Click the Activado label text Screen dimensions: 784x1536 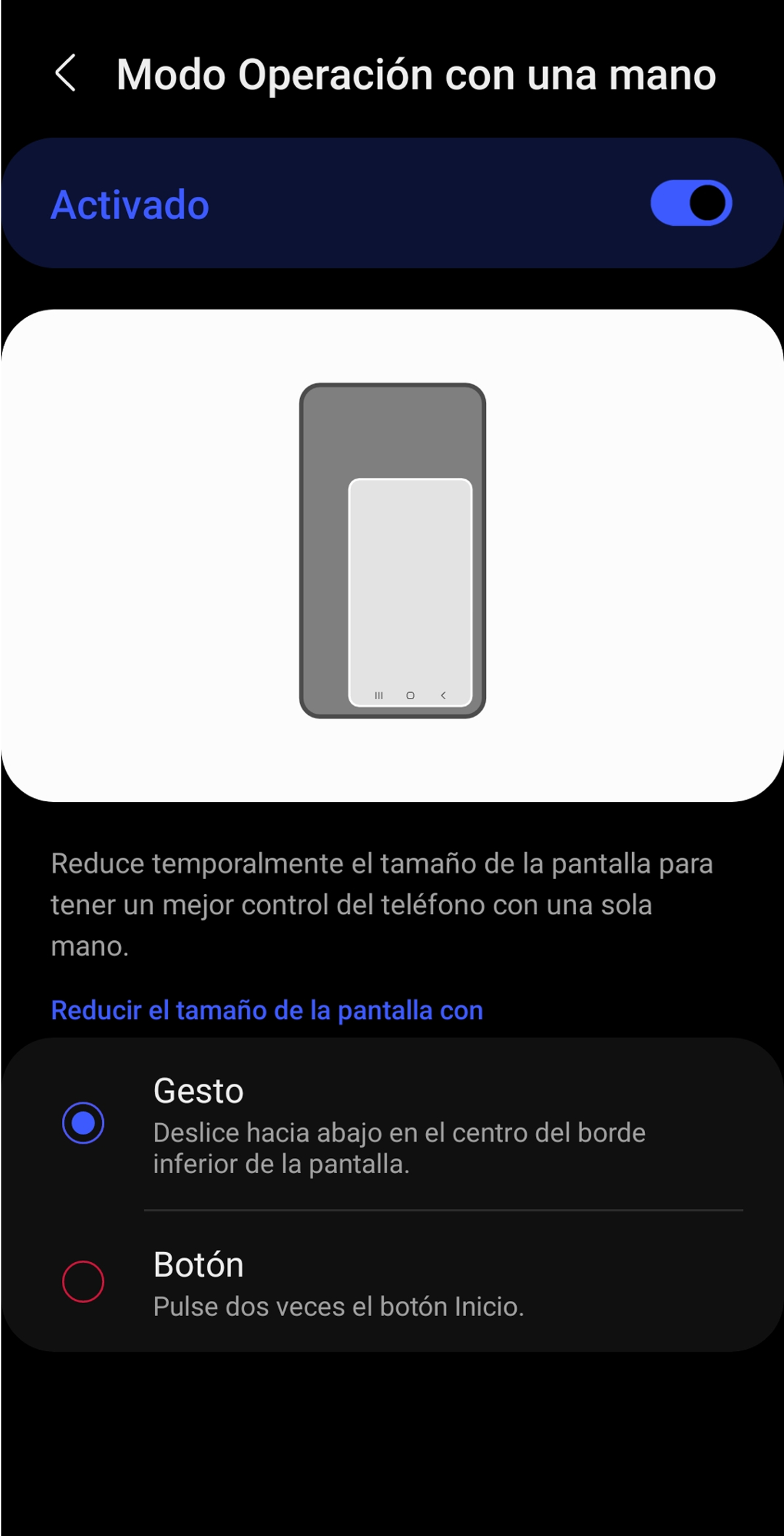pyautogui.click(x=129, y=204)
